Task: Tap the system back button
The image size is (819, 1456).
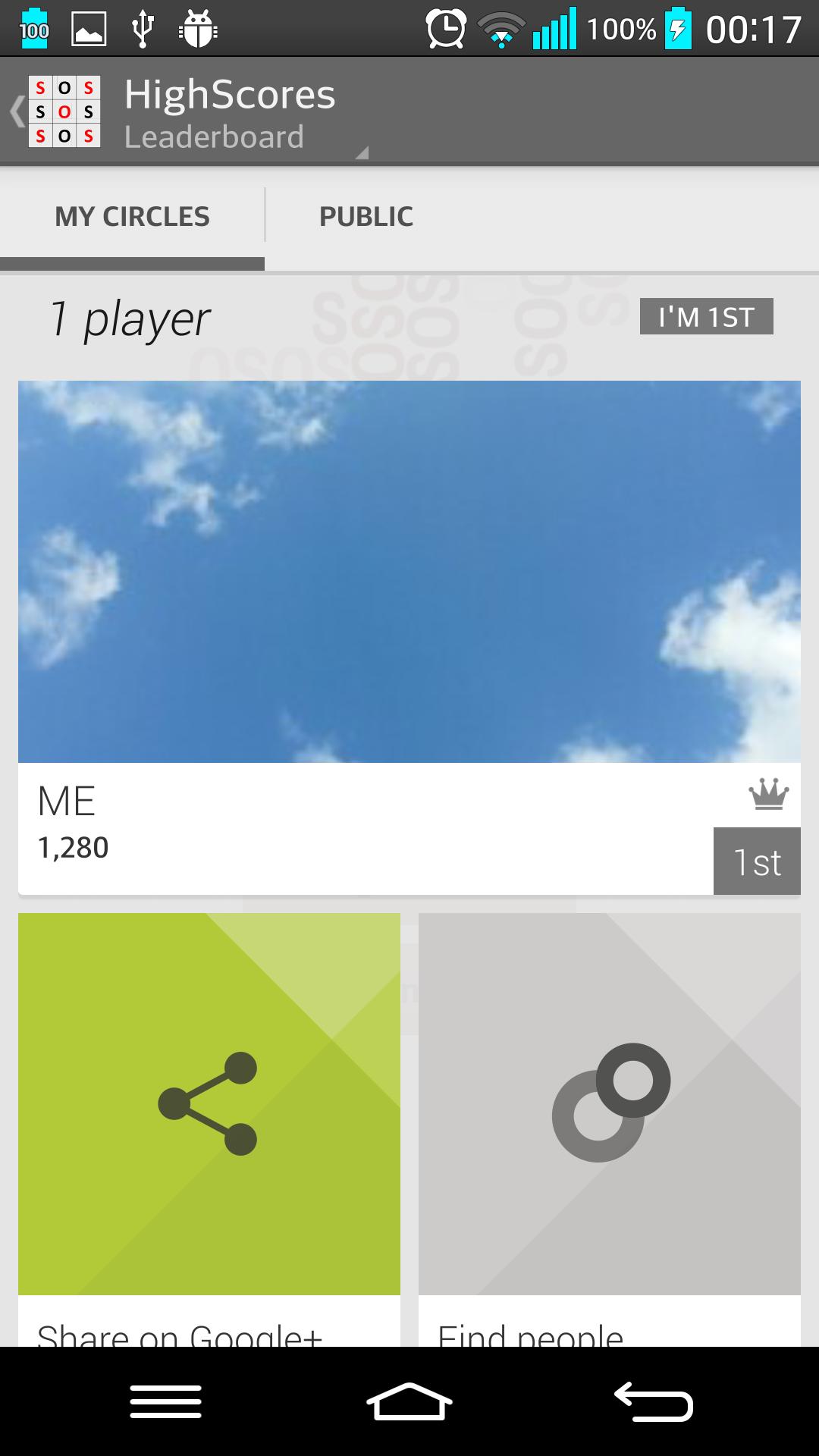Action: 653,1401
